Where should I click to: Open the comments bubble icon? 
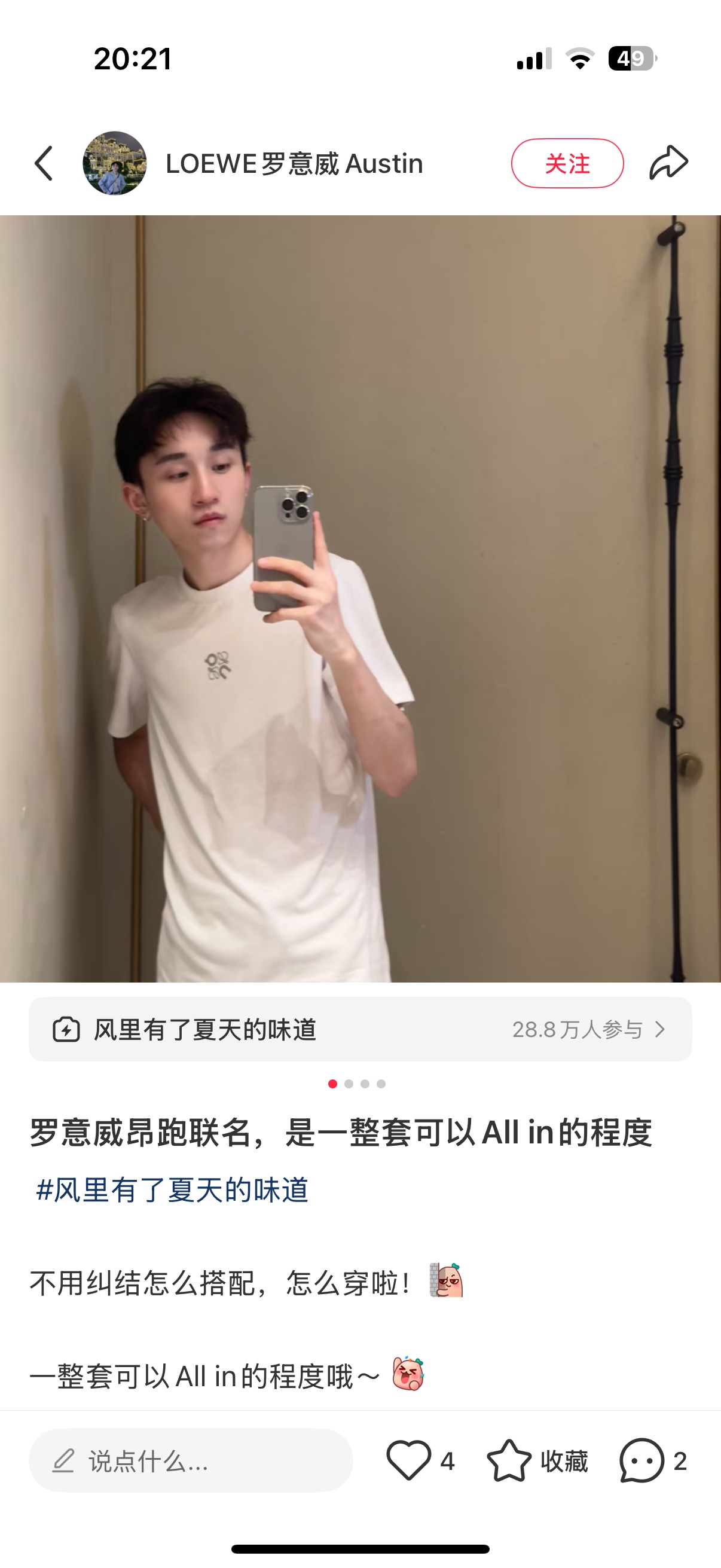(641, 1460)
